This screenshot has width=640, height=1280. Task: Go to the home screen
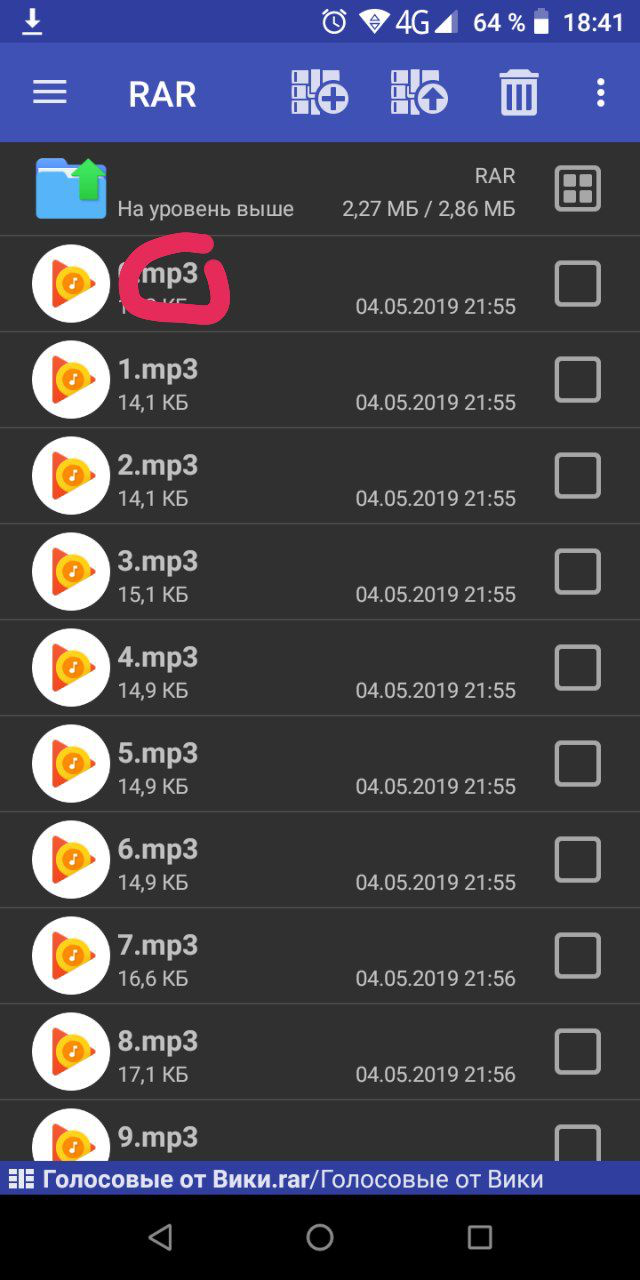(x=320, y=1238)
